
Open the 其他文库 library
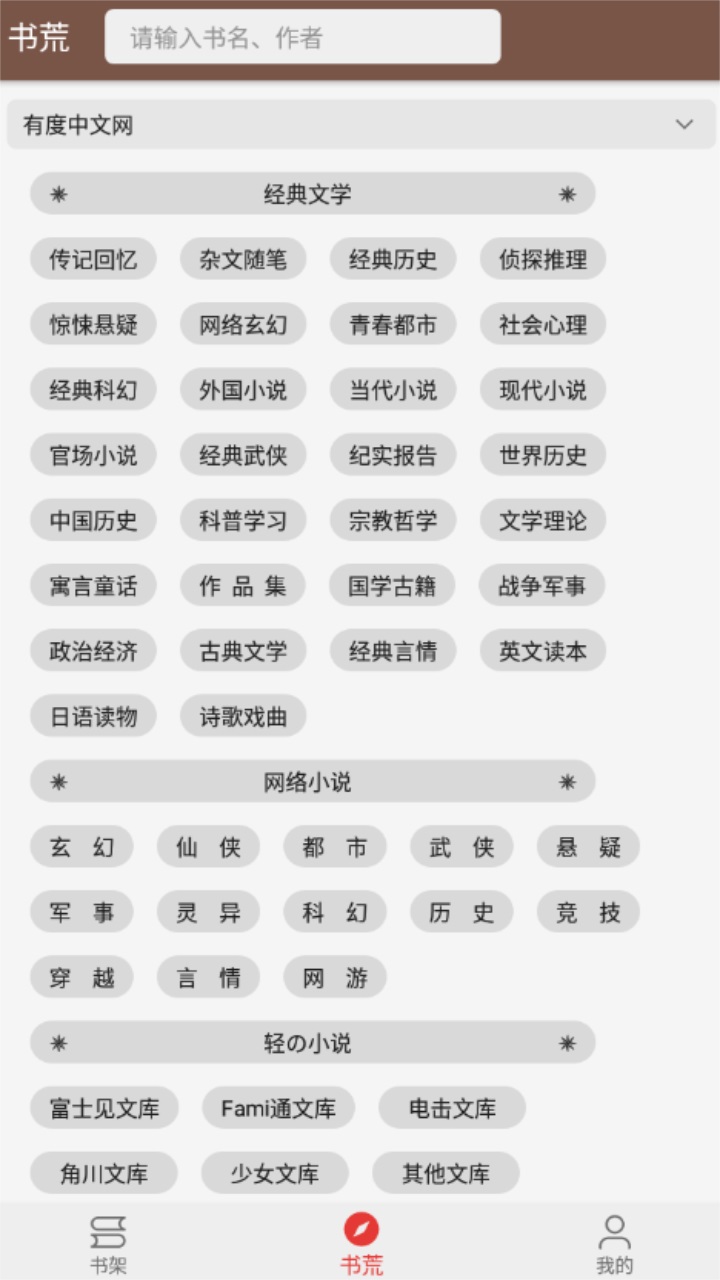coord(444,1172)
